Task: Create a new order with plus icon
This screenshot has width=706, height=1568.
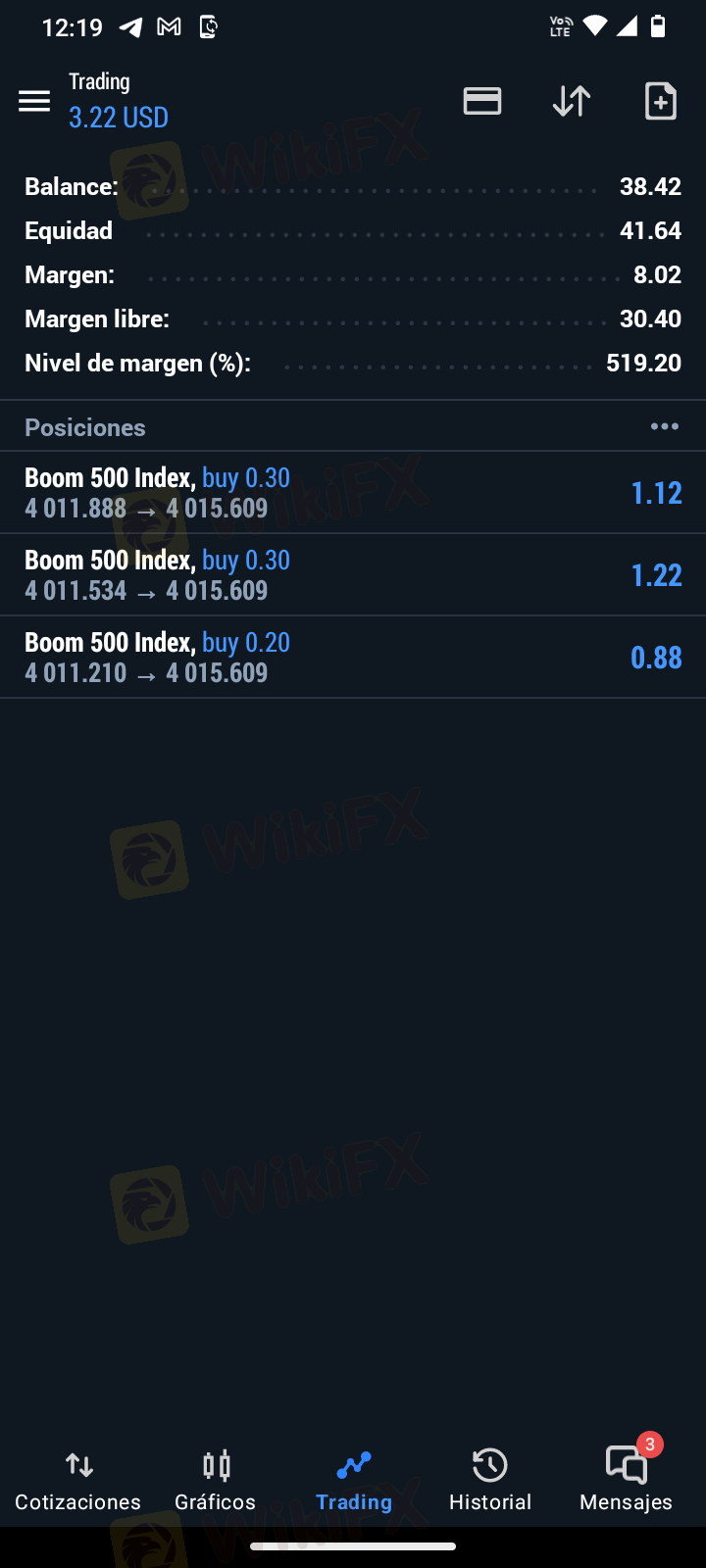Action: 661,101
